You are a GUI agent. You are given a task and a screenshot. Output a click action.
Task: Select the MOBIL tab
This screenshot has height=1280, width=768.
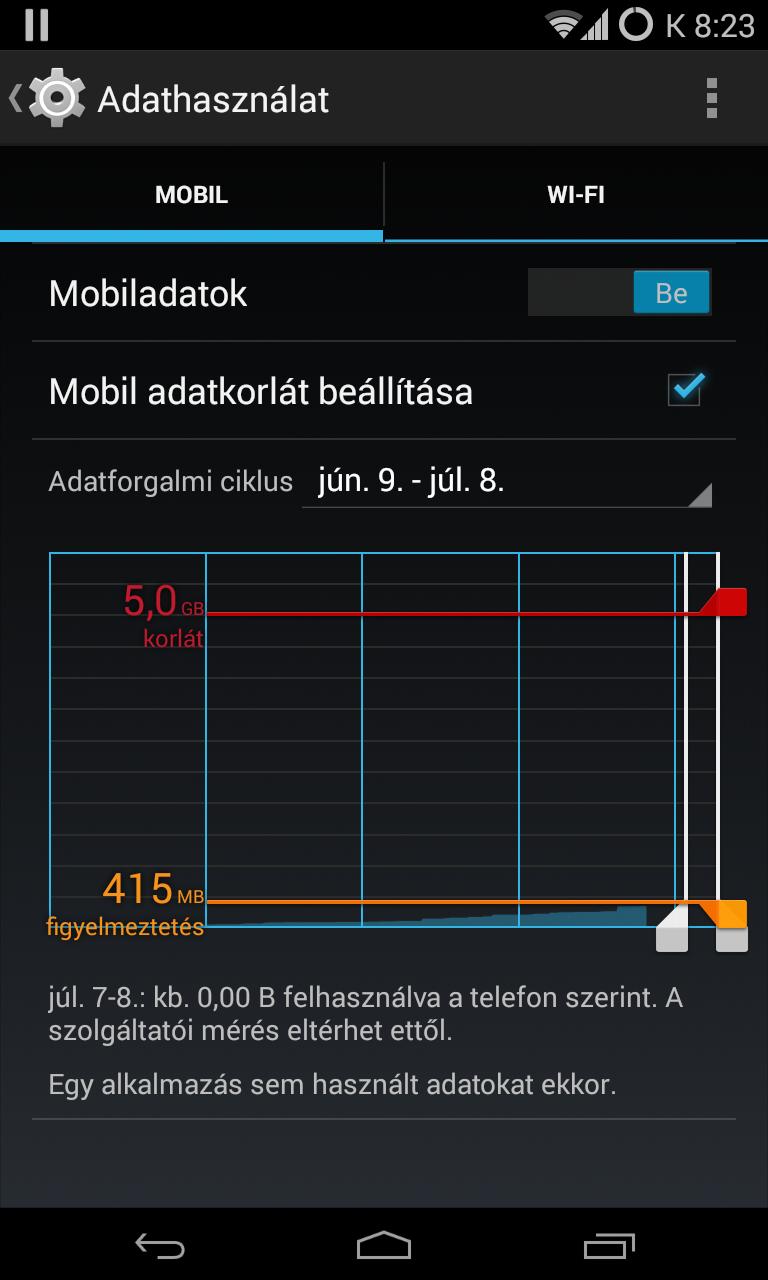click(191, 195)
